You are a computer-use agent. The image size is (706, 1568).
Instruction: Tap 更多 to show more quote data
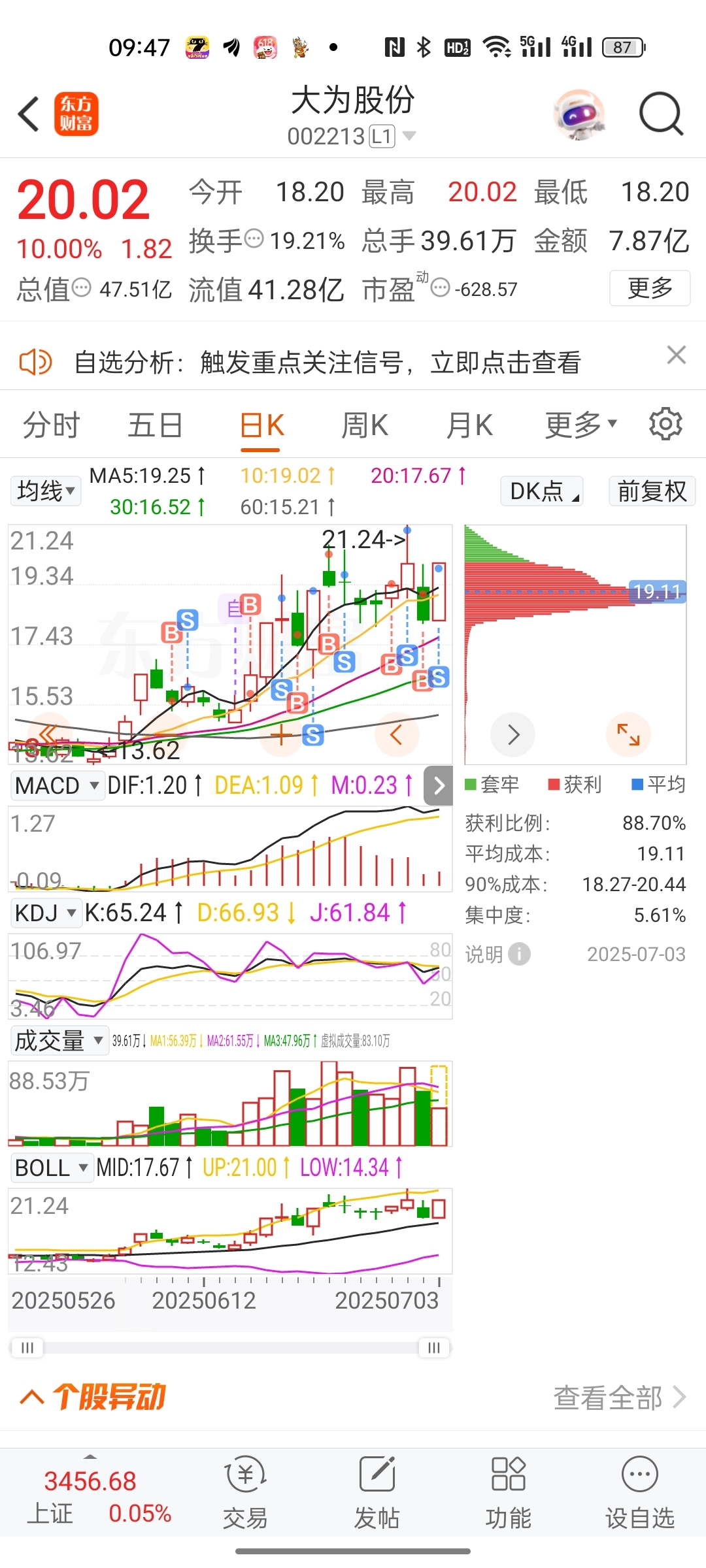tap(650, 288)
